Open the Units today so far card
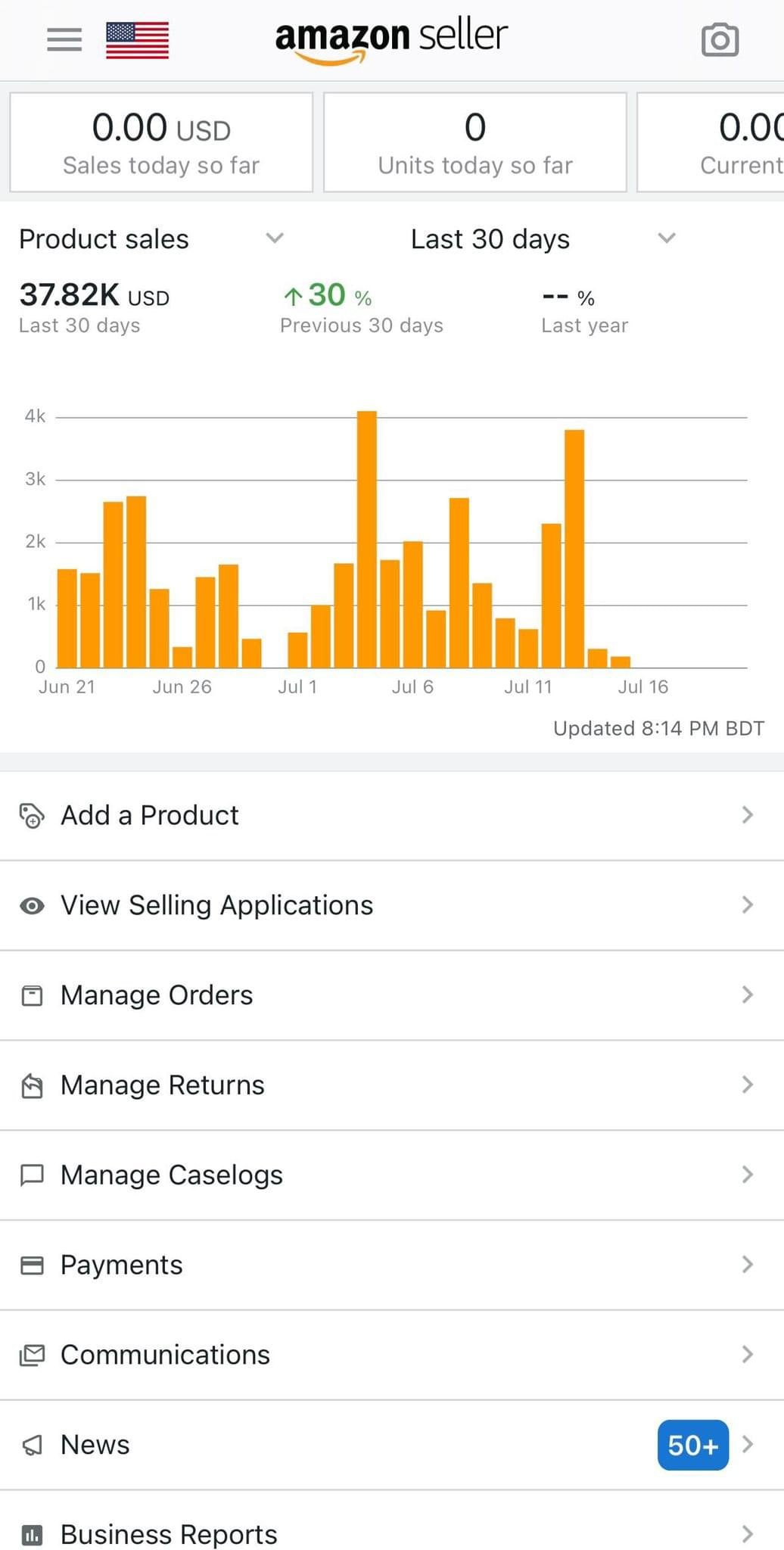Viewport: 784px width, 1550px height. 475,142
